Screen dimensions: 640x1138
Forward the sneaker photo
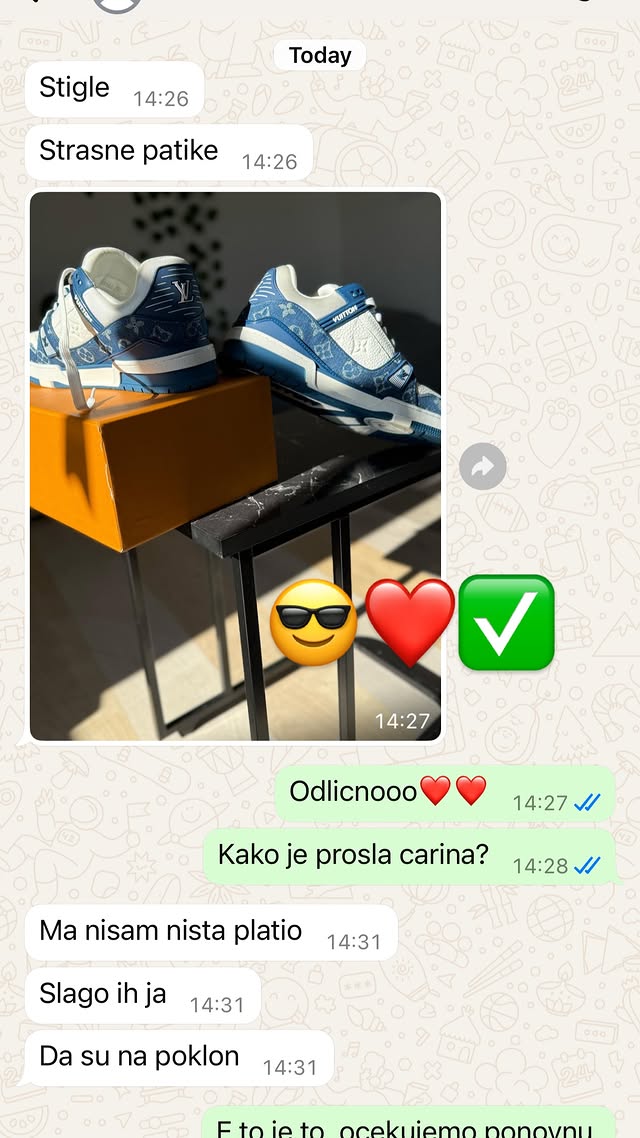click(x=483, y=466)
